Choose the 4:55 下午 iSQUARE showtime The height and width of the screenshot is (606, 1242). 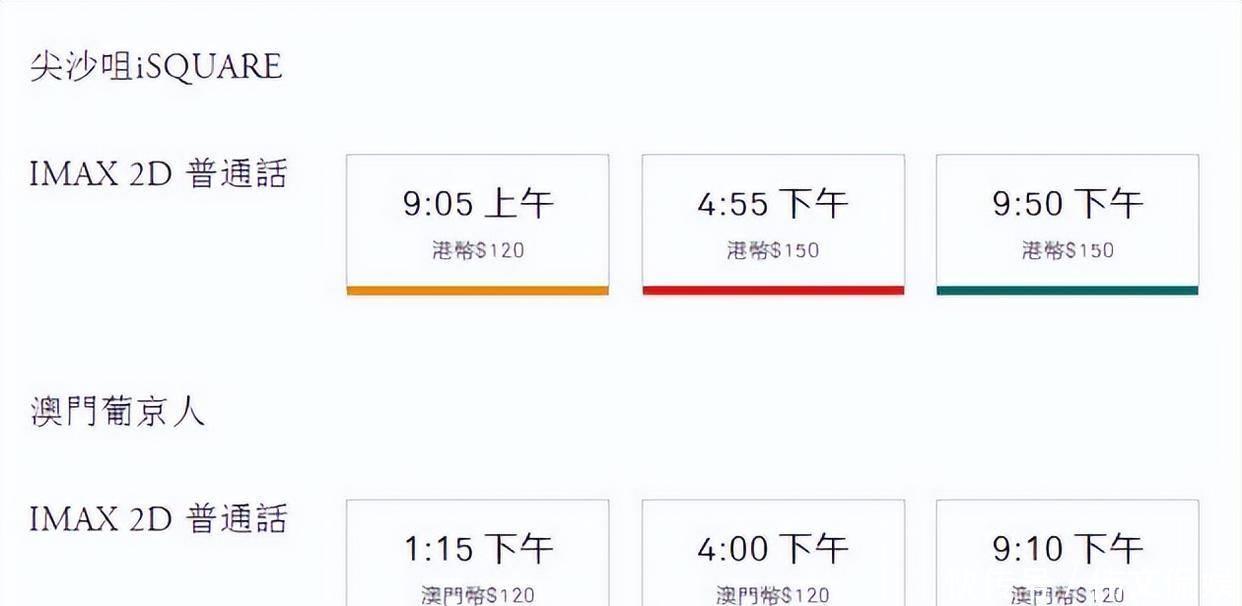[773, 225]
